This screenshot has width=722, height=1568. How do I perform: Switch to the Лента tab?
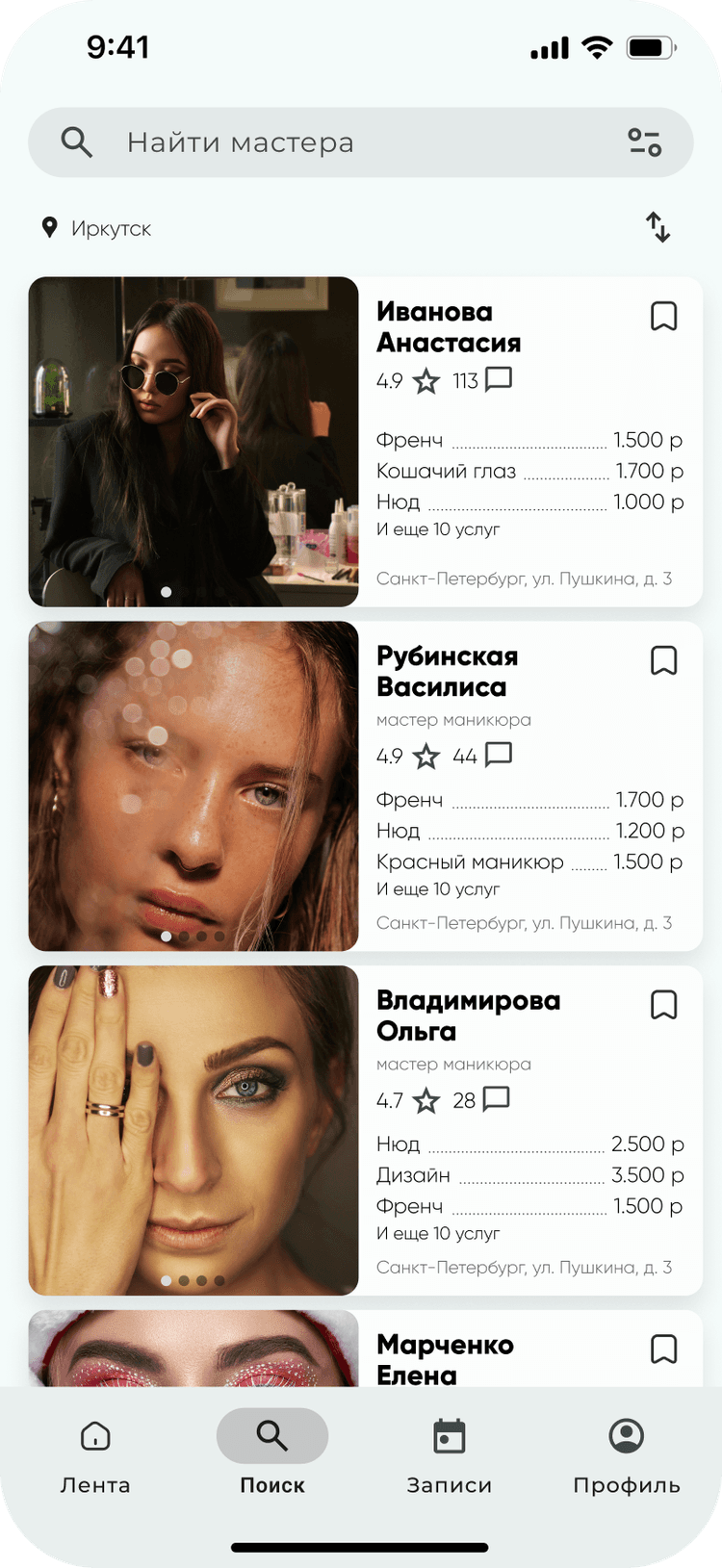(95, 1455)
